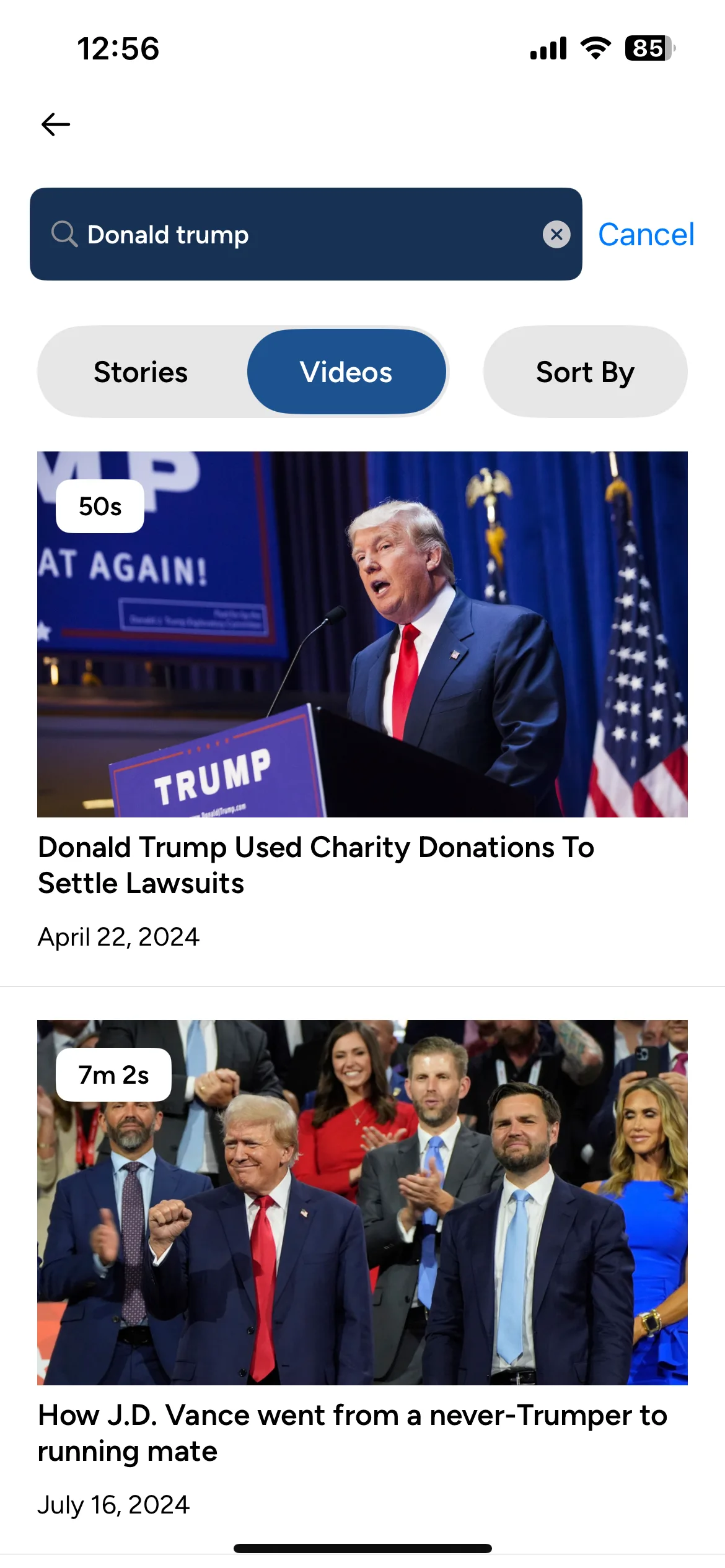Screen dimensions: 725x1568
Task: Play the Charity Donations lawsuits video
Action: [x=362, y=634]
